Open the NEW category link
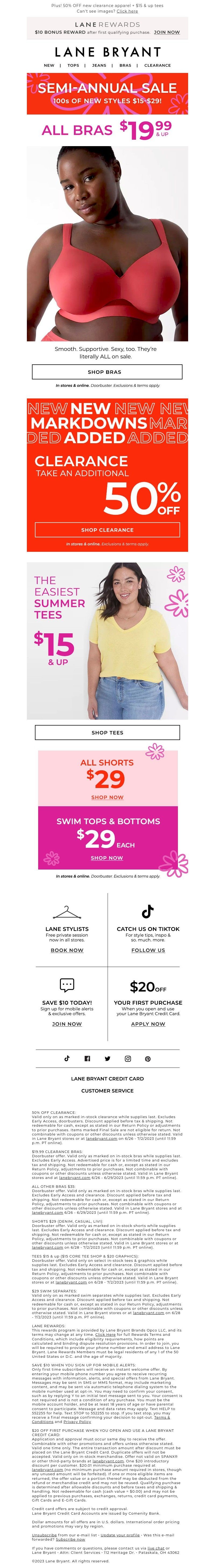This screenshot has width=215, height=1568. (49, 65)
